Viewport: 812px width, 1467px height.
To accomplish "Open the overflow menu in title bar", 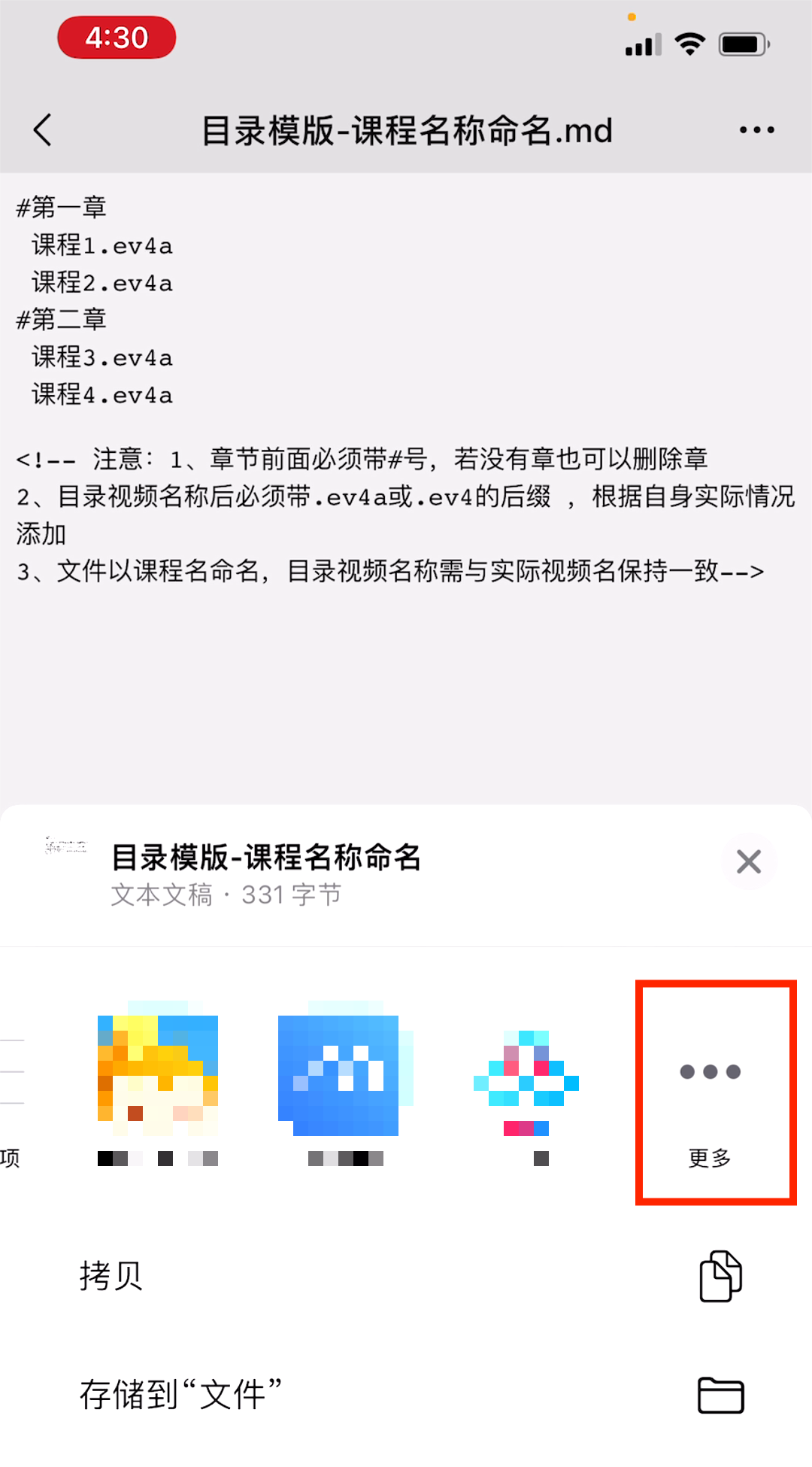I will pyautogui.click(x=756, y=130).
